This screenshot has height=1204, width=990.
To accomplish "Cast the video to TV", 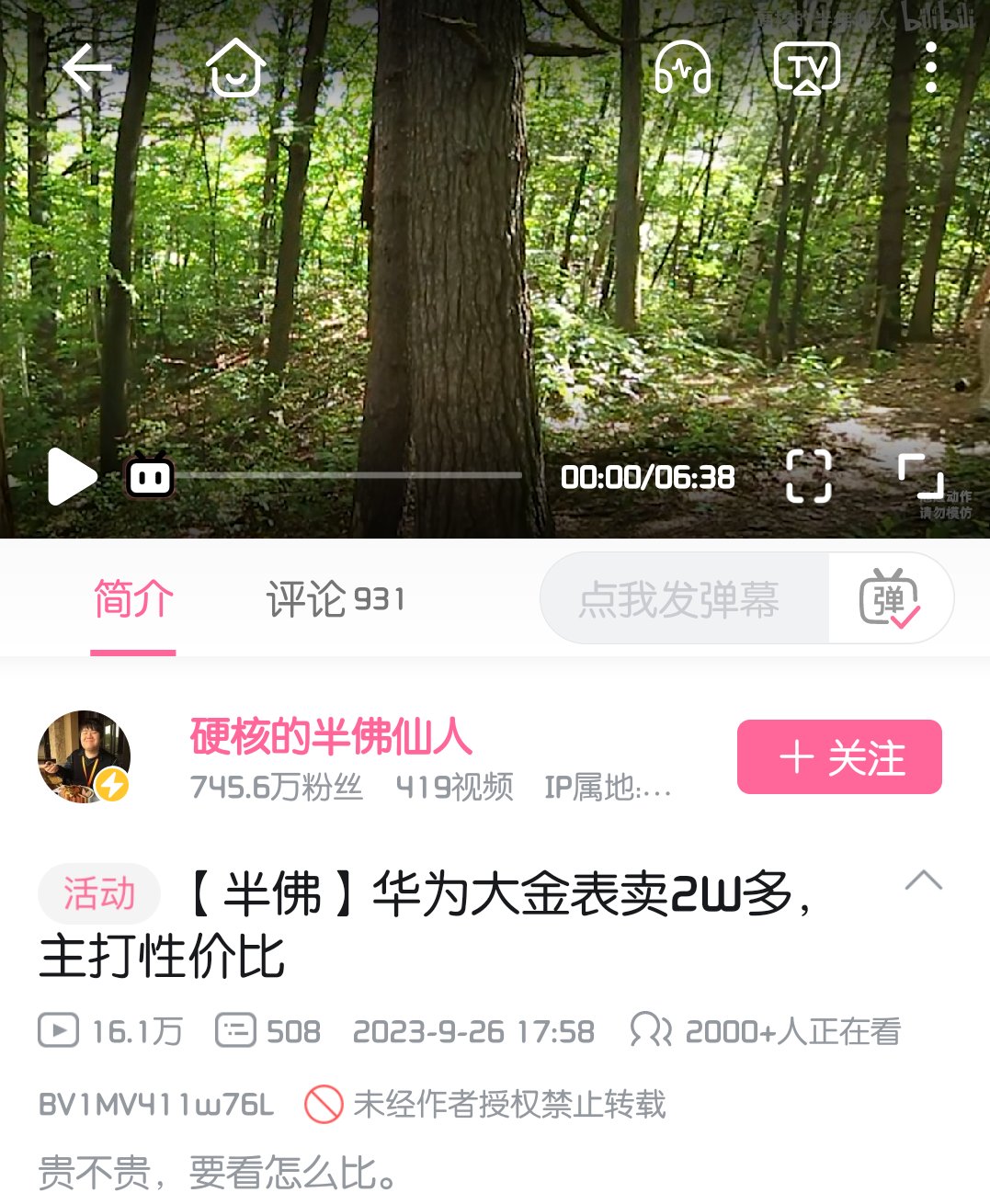I will coord(806,68).
